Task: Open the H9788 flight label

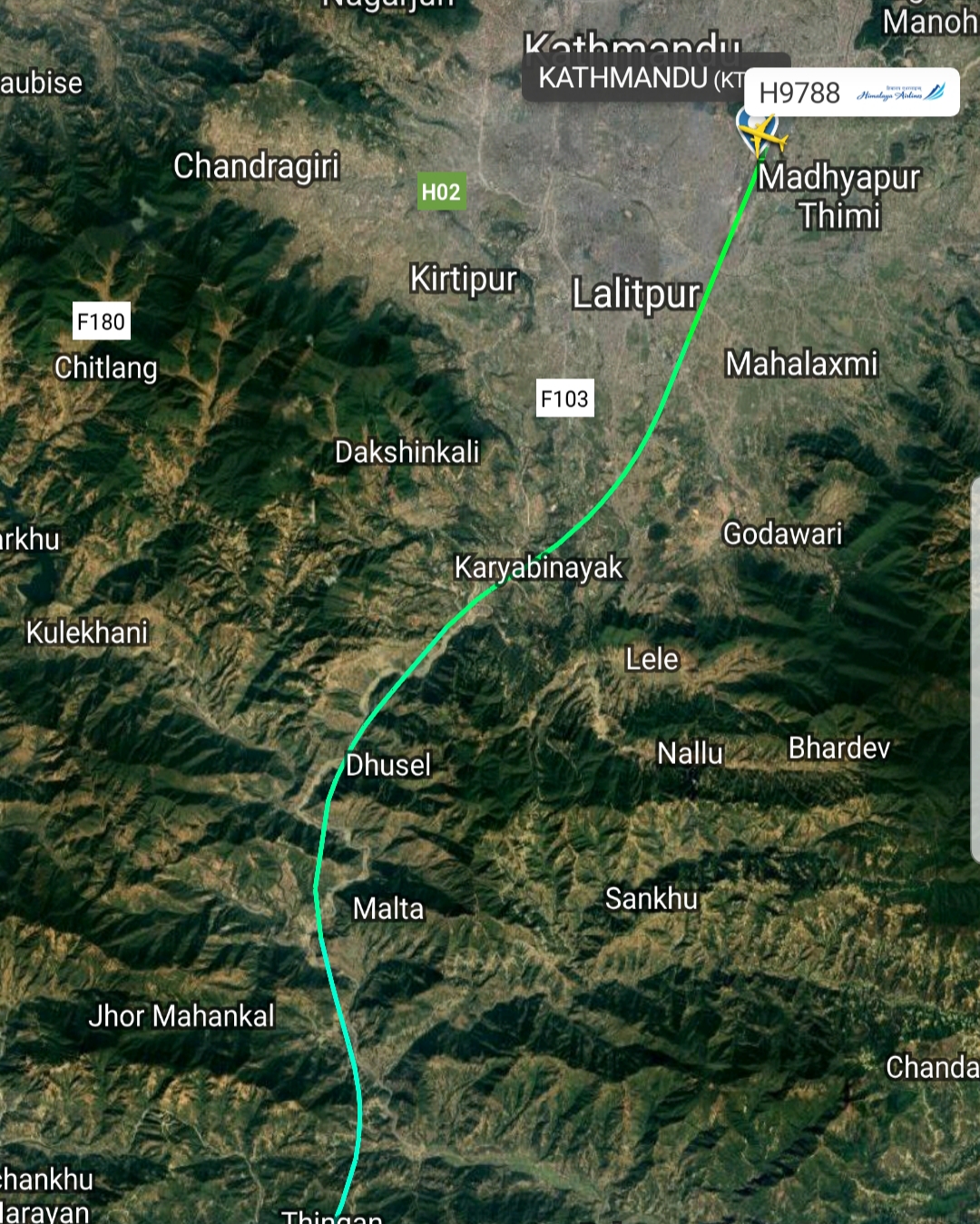Action: [x=850, y=93]
